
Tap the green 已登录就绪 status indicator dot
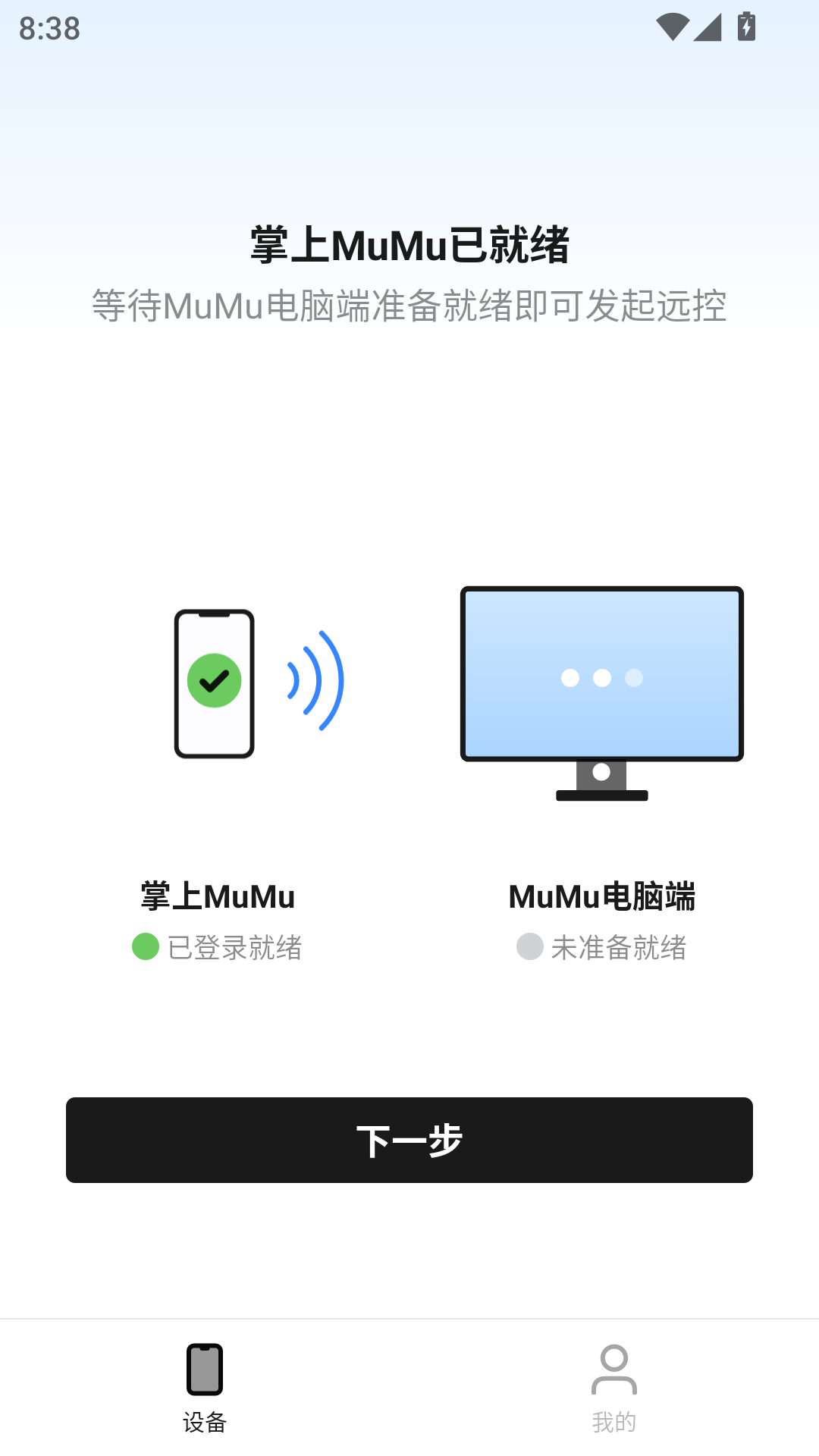pos(144,947)
